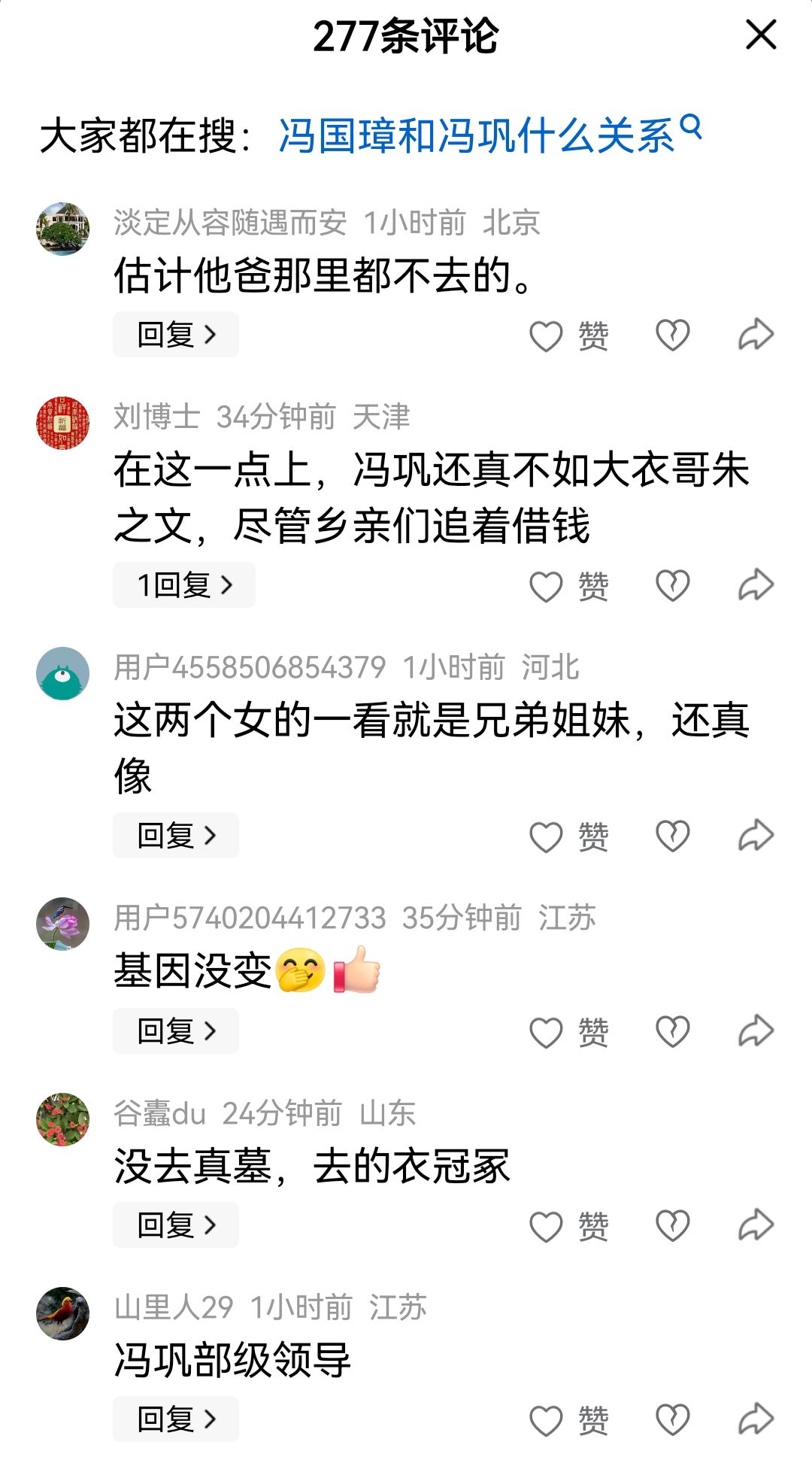Image resolution: width=812 pixels, height=1460 pixels.
Task: Share 淡定从容随遇而安's comment
Action: (756, 335)
